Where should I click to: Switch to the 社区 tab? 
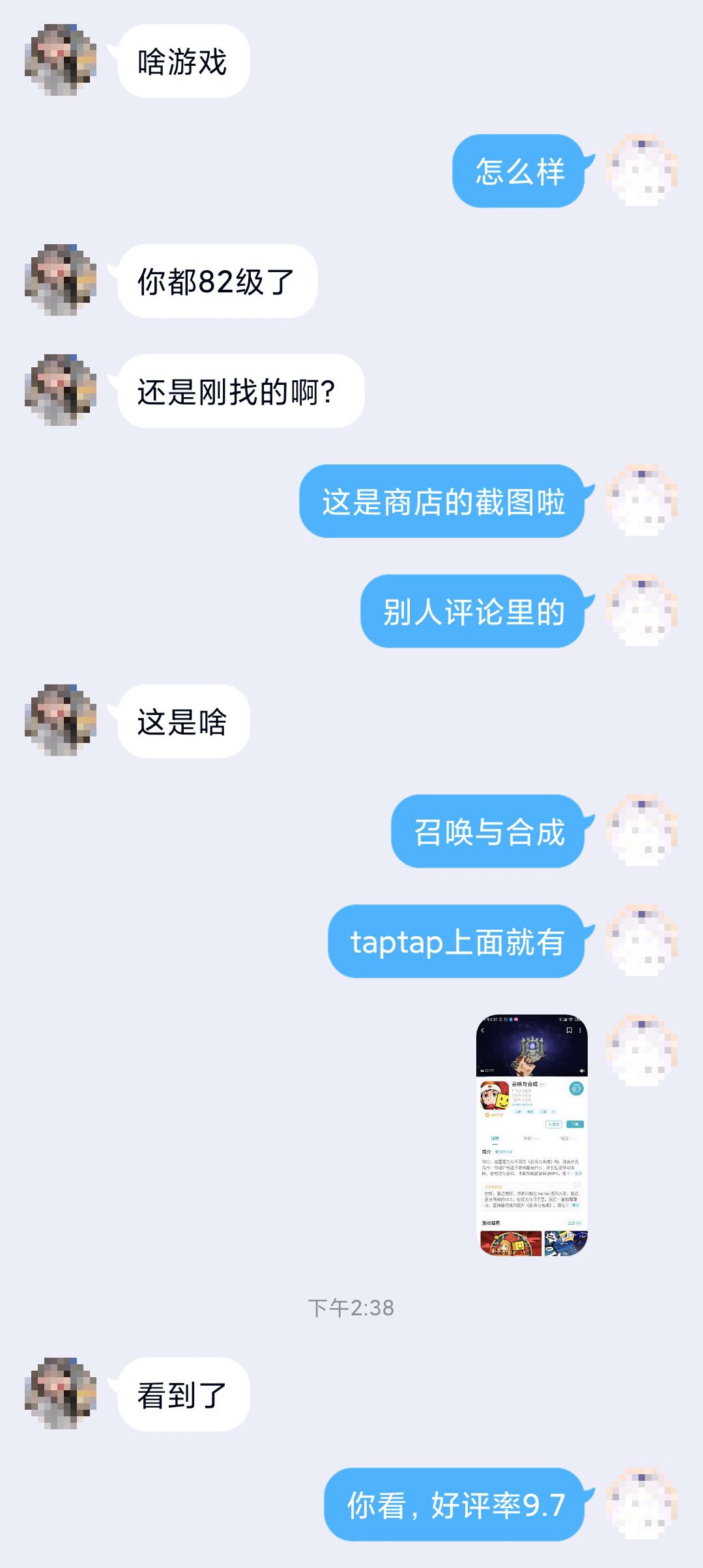point(564,1138)
